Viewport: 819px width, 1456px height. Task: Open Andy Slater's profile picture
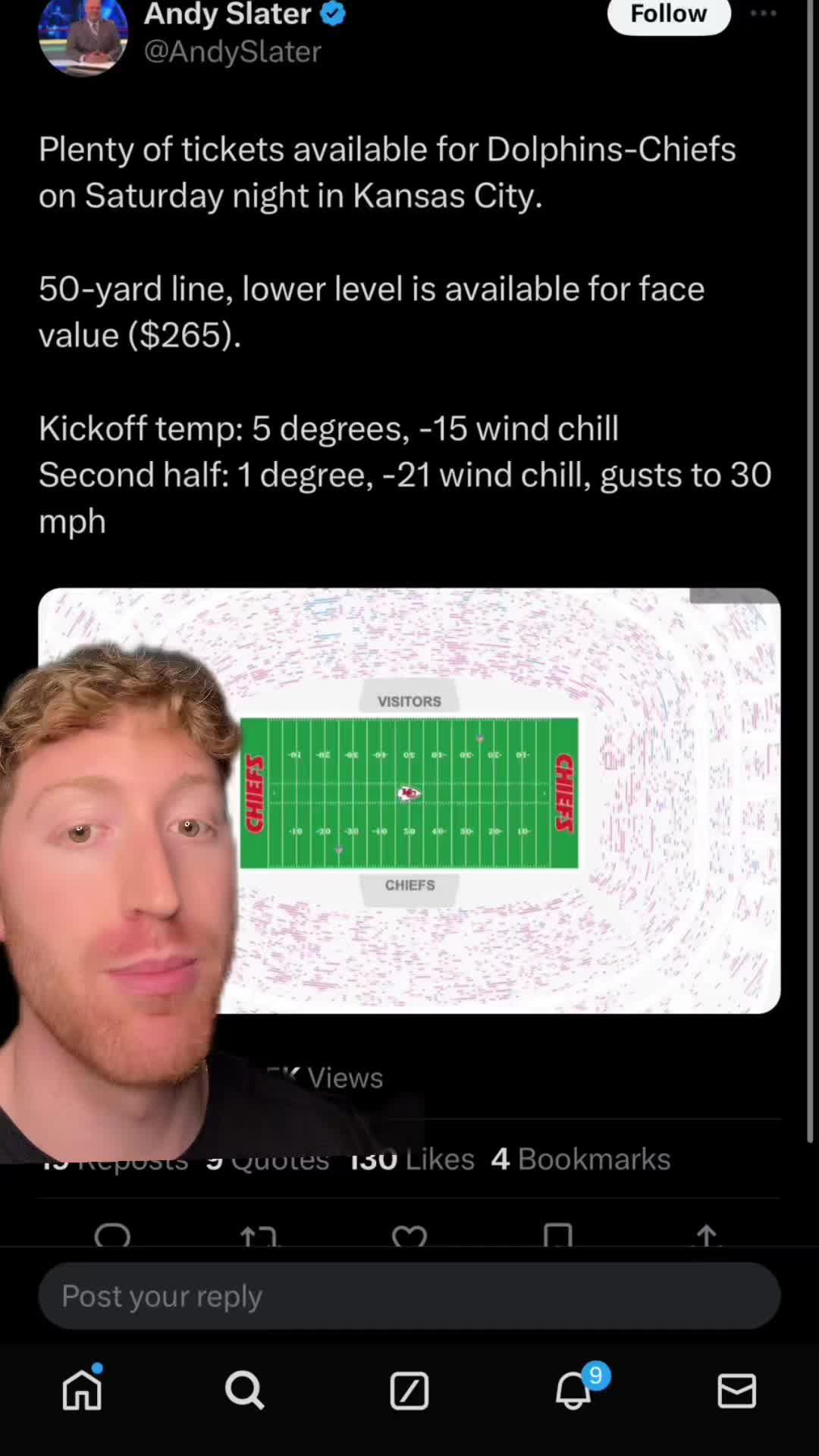click(x=83, y=36)
